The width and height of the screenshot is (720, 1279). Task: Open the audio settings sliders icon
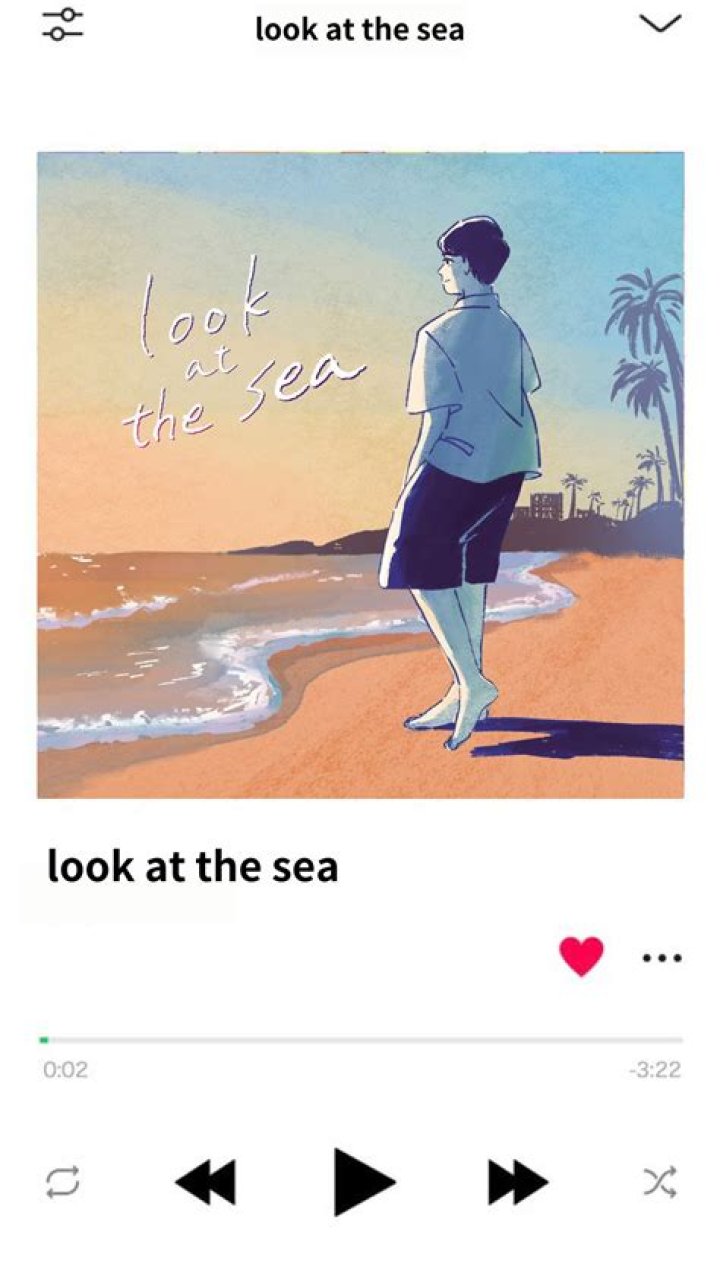tap(63, 25)
